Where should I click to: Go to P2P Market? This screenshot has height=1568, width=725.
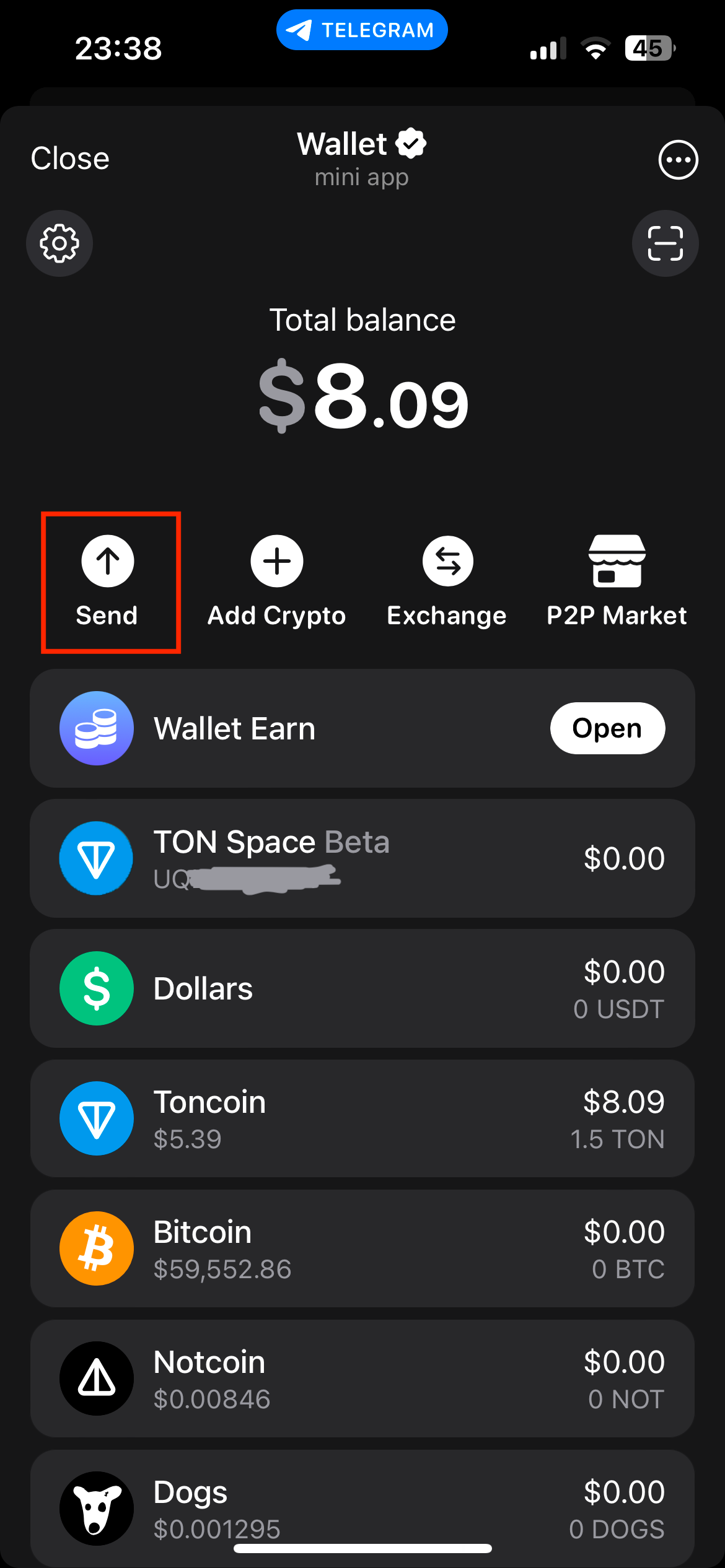click(x=617, y=581)
